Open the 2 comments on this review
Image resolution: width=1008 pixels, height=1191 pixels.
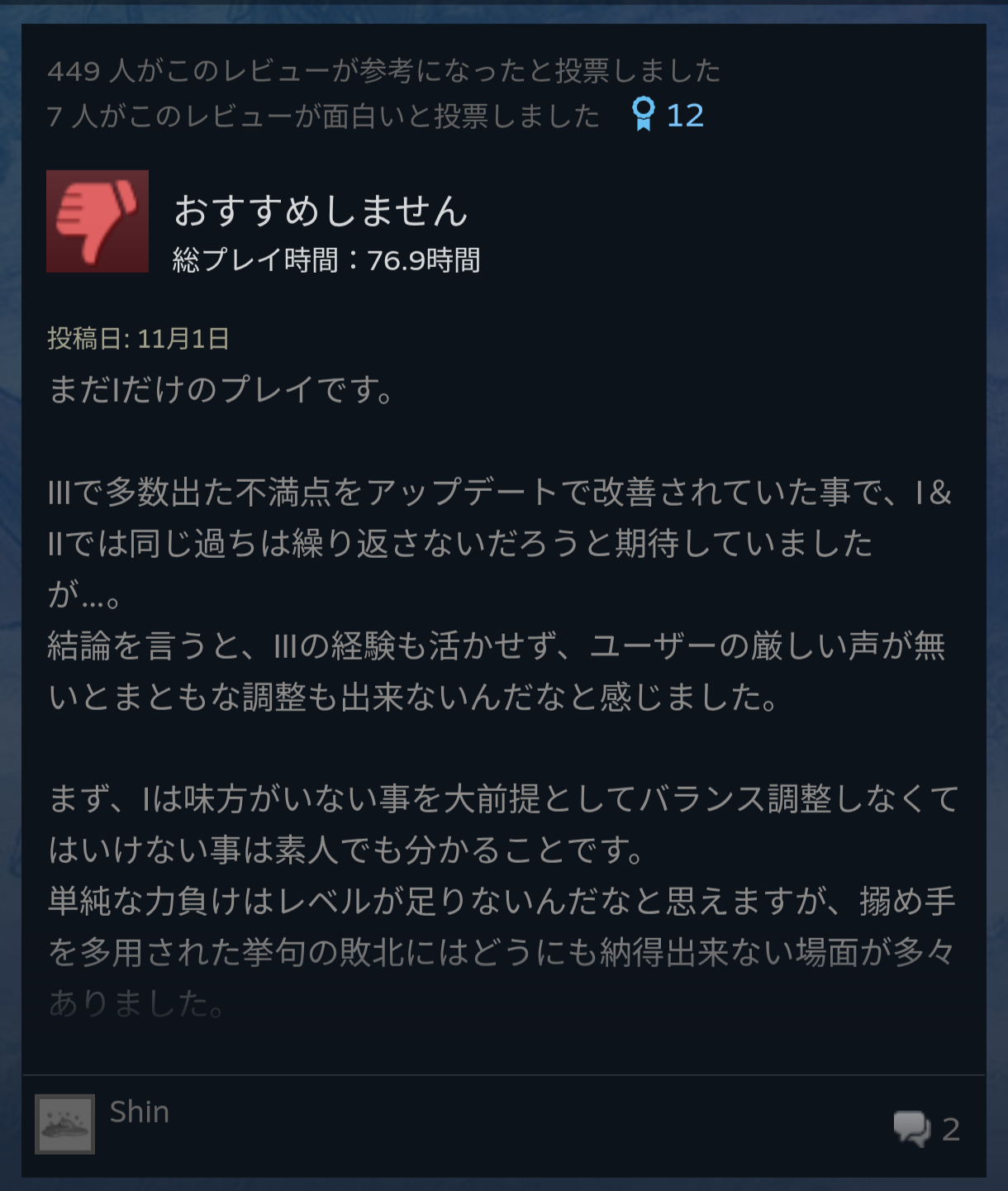[926, 1129]
